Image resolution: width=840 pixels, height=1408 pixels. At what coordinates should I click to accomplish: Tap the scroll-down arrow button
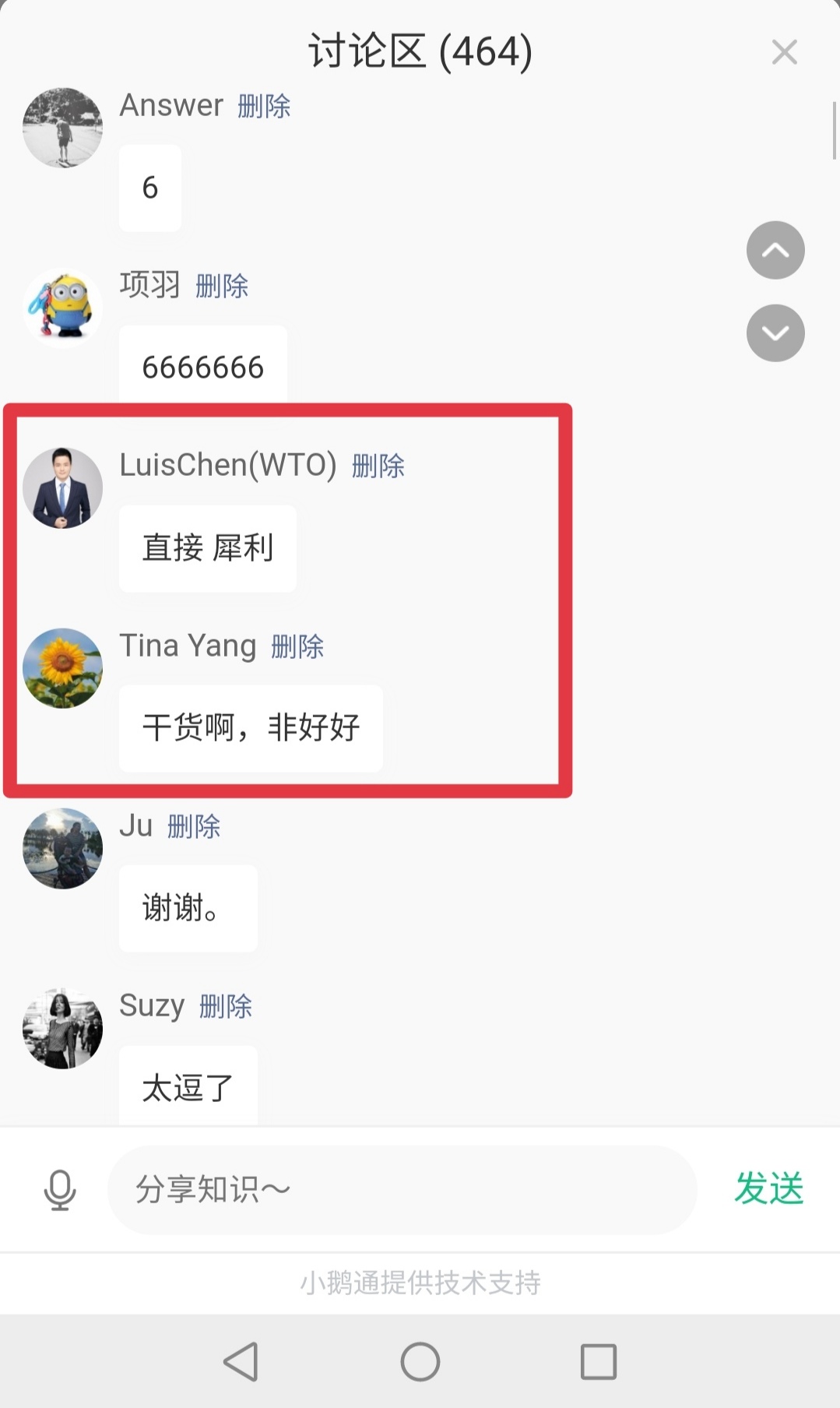[x=775, y=333]
